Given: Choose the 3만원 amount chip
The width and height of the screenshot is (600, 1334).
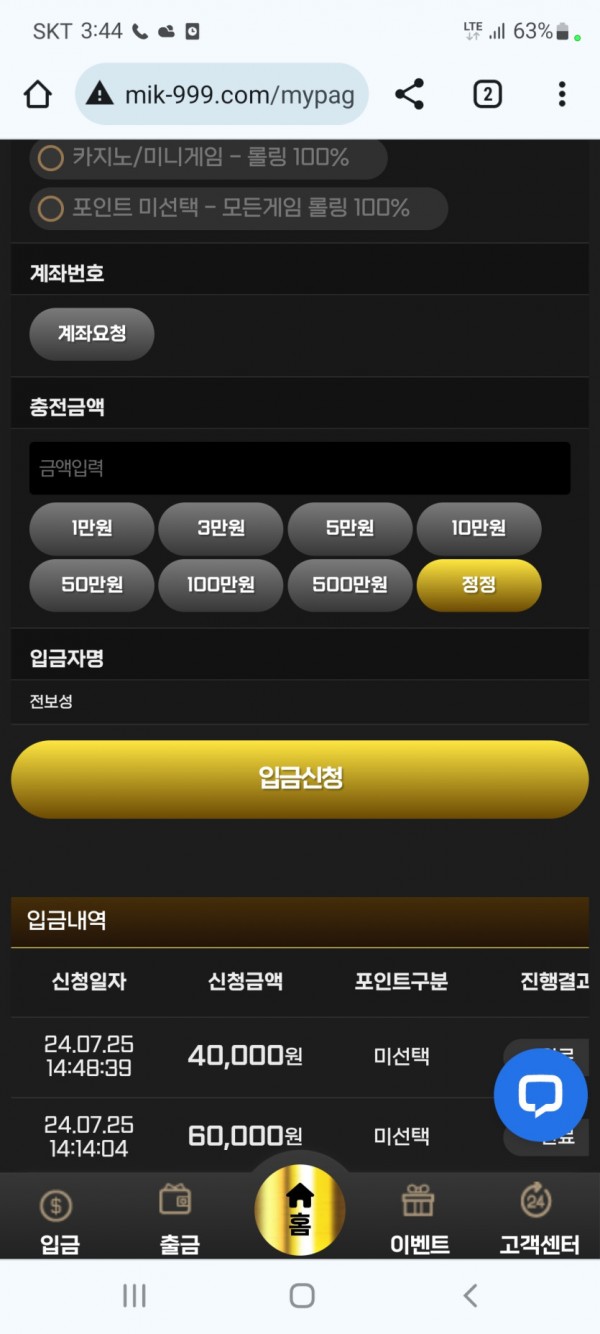Looking at the screenshot, I should coord(221,528).
